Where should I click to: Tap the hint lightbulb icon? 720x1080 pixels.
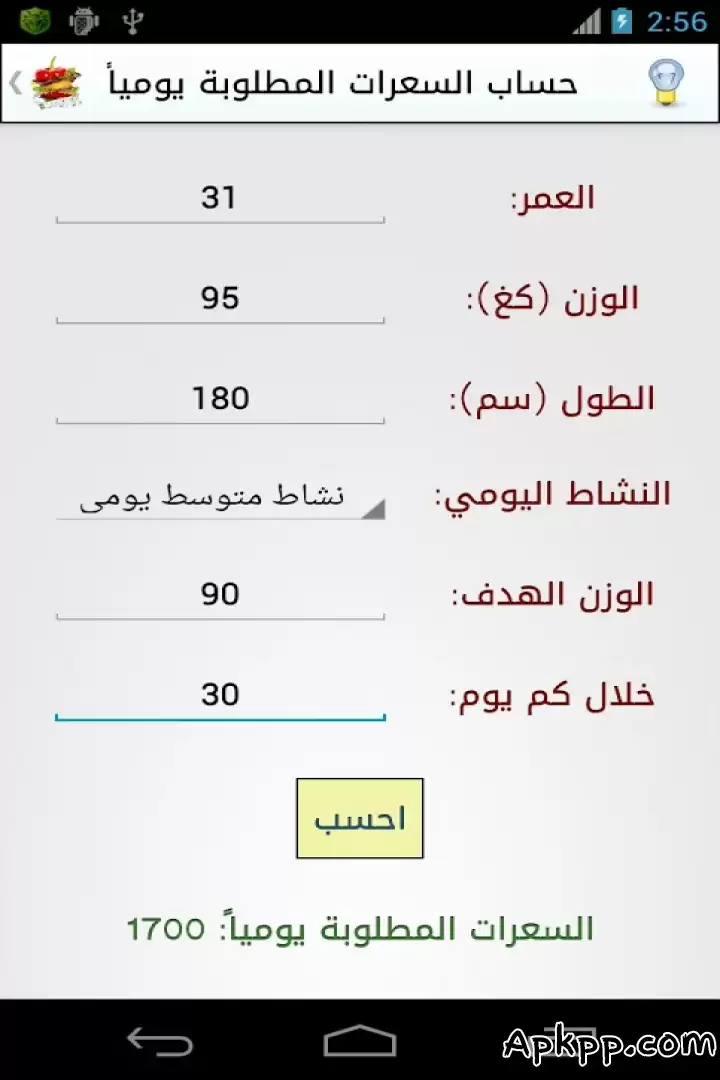point(666,82)
